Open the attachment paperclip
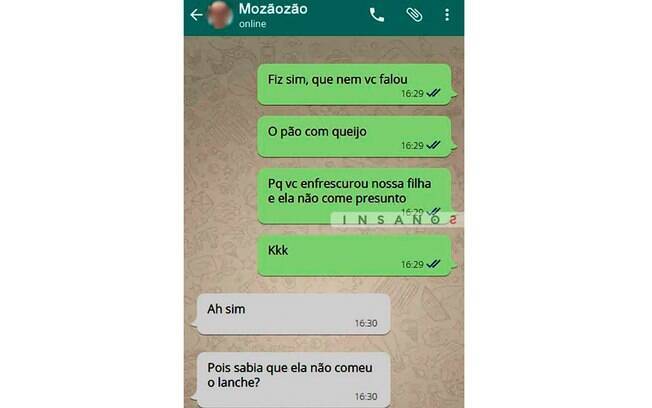This screenshot has width=652, height=408. coord(413,15)
